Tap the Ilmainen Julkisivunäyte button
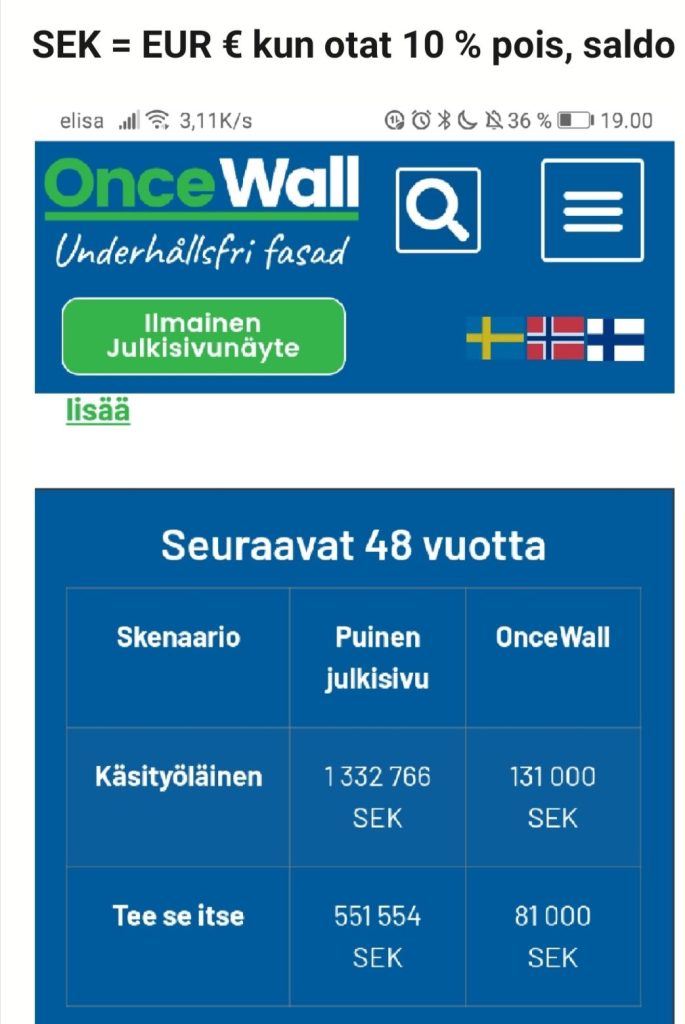685x1024 pixels. click(x=203, y=336)
